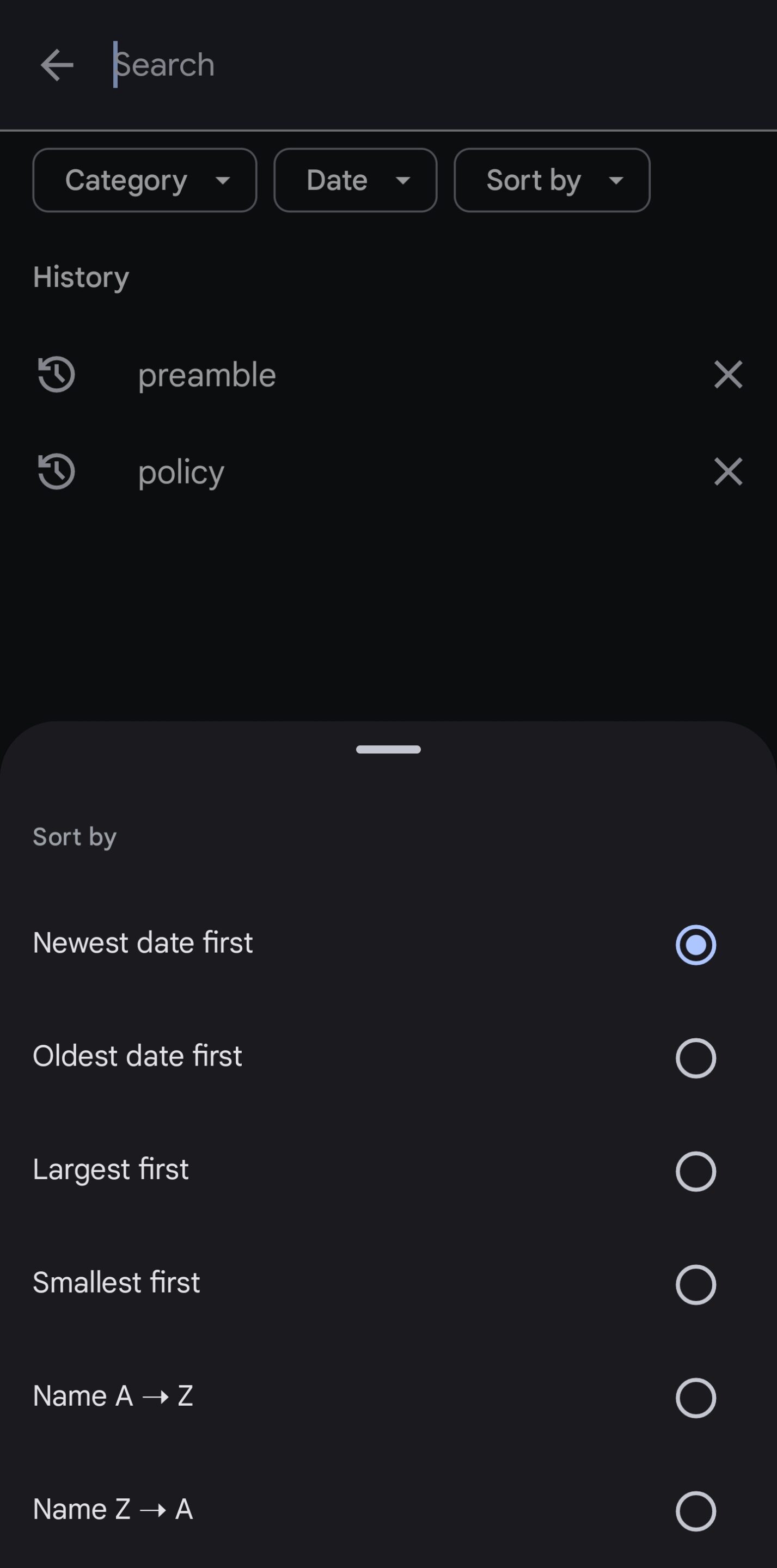Pick Smallest first sort order
This screenshot has height=1568, width=777.
point(695,1284)
